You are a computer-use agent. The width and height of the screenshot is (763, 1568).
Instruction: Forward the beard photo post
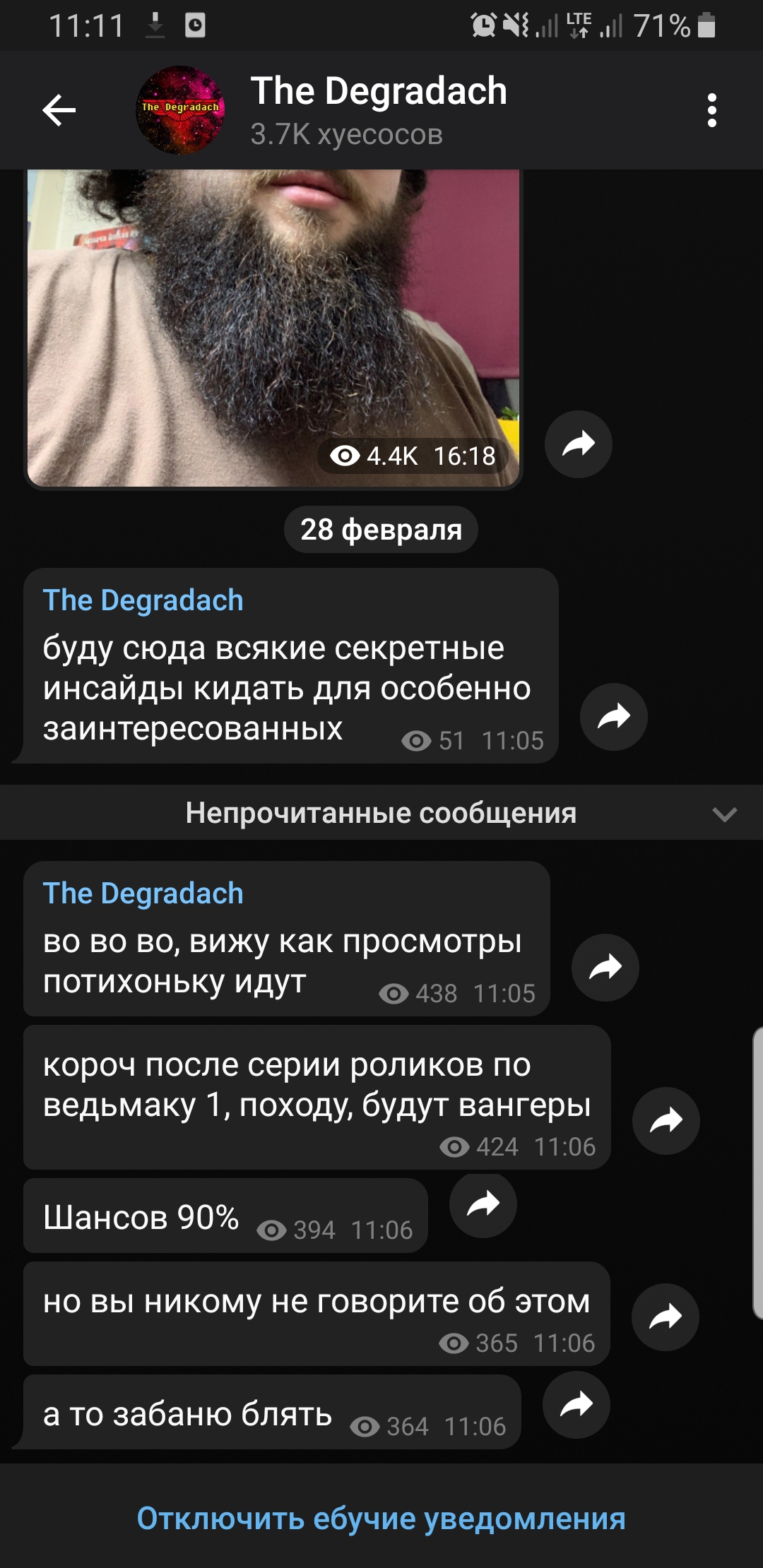578,444
